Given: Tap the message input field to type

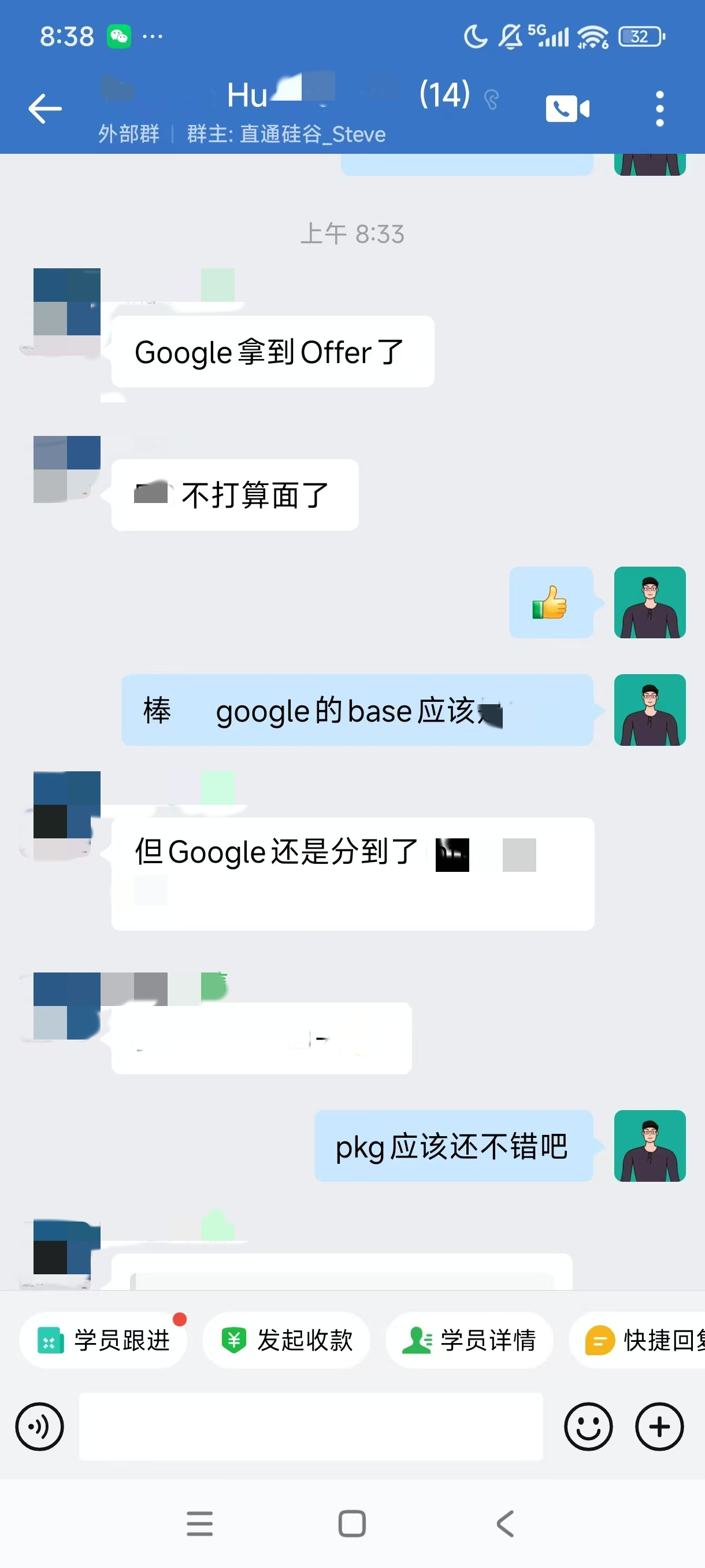Looking at the screenshot, I should [x=310, y=1426].
